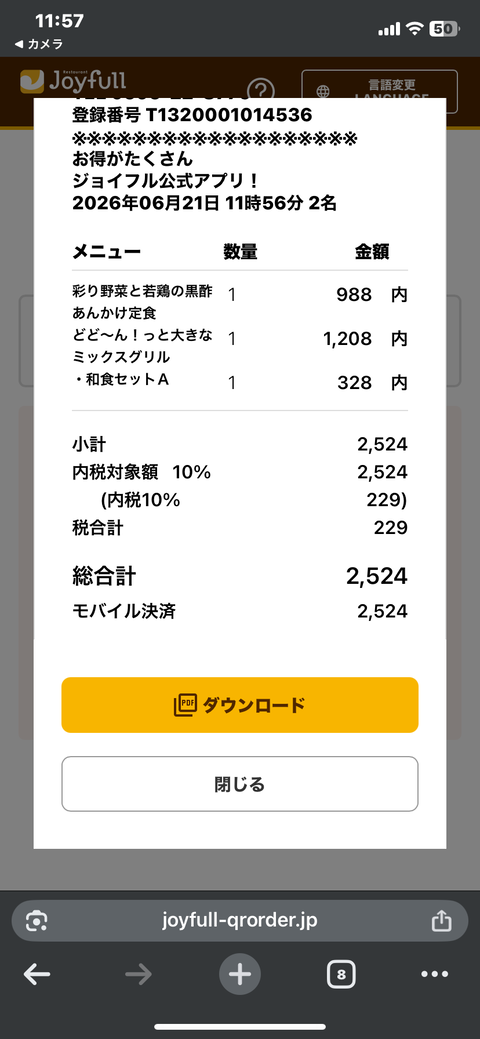Share the page from the address bar

tap(442, 920)
